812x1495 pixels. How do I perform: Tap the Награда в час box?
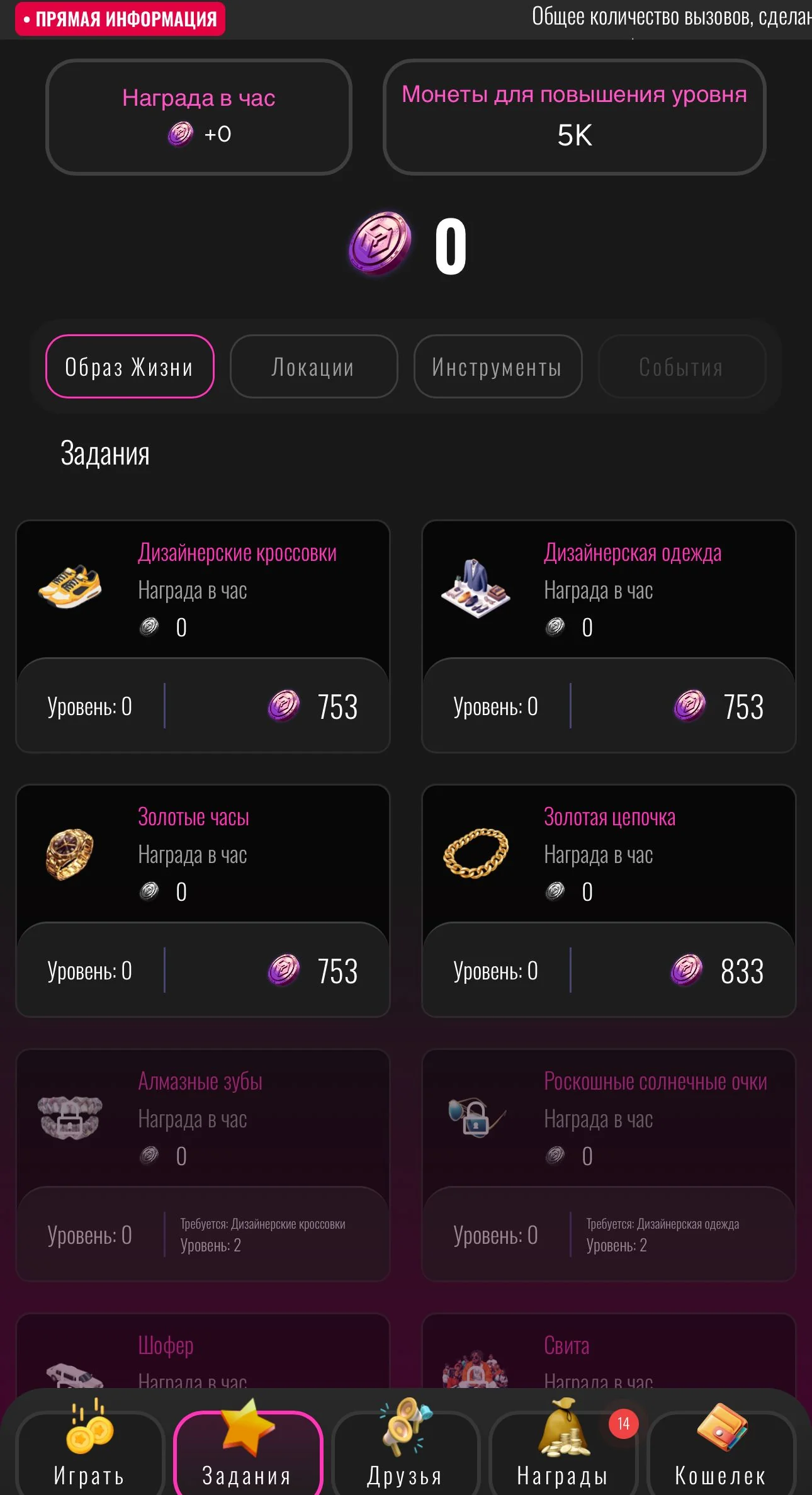(x=199, y=117)
